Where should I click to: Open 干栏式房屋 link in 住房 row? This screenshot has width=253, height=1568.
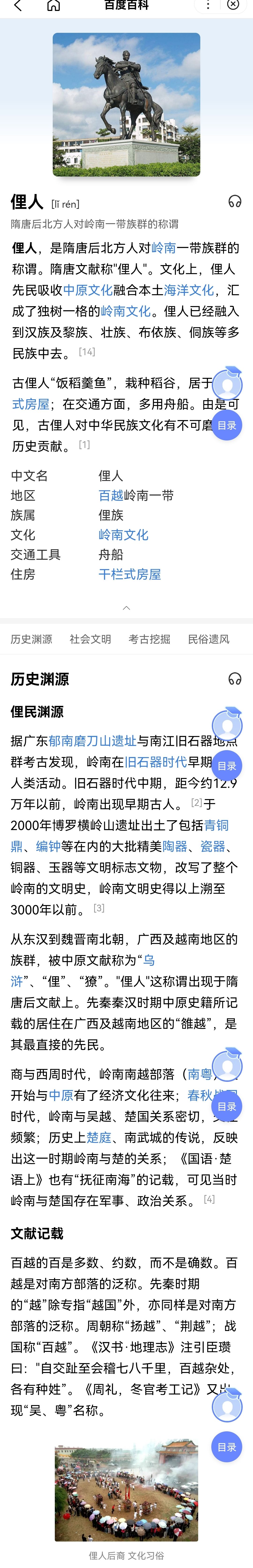click(130, 574)
